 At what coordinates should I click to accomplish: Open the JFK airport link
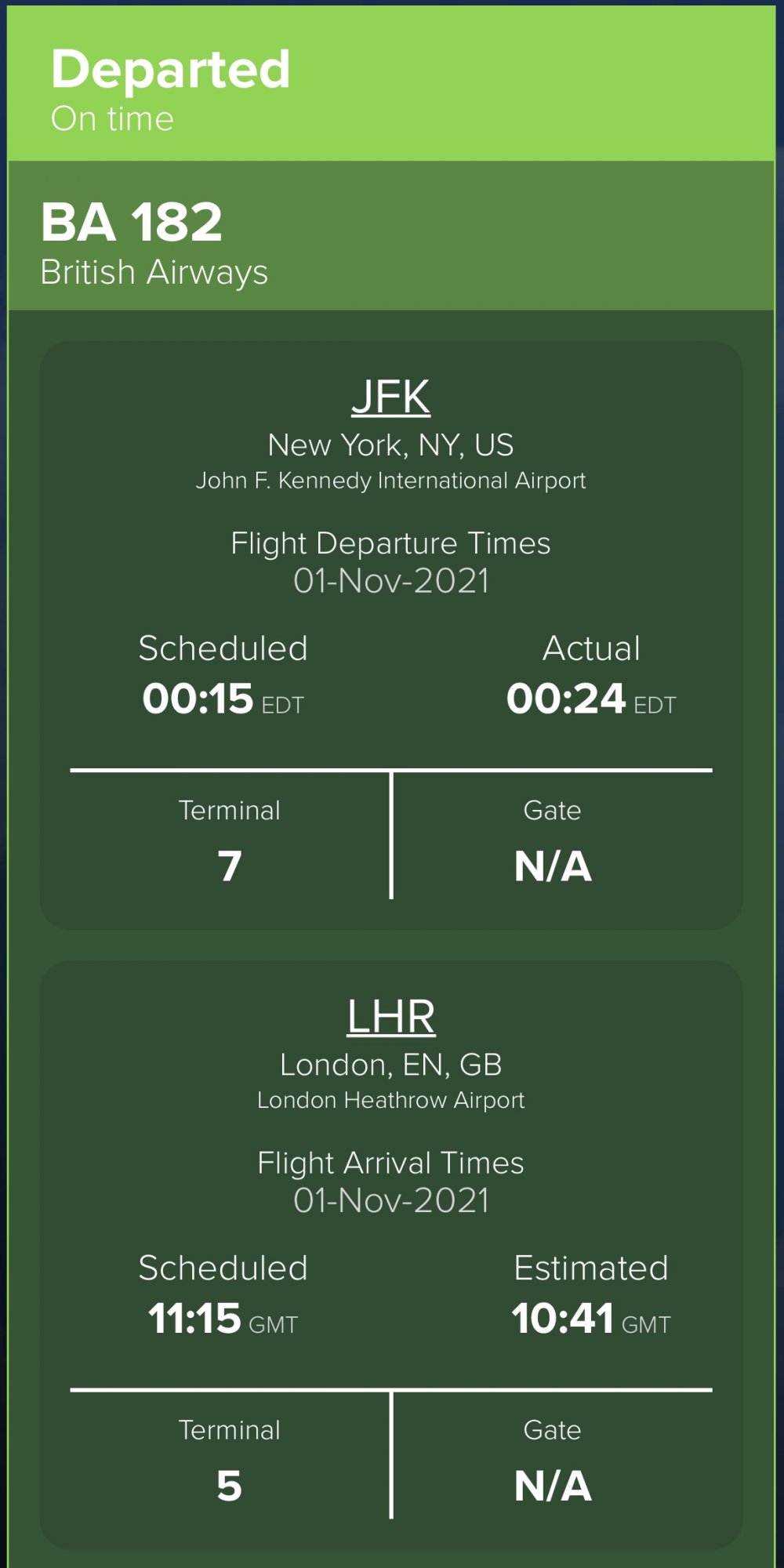(x=390, y=397)
